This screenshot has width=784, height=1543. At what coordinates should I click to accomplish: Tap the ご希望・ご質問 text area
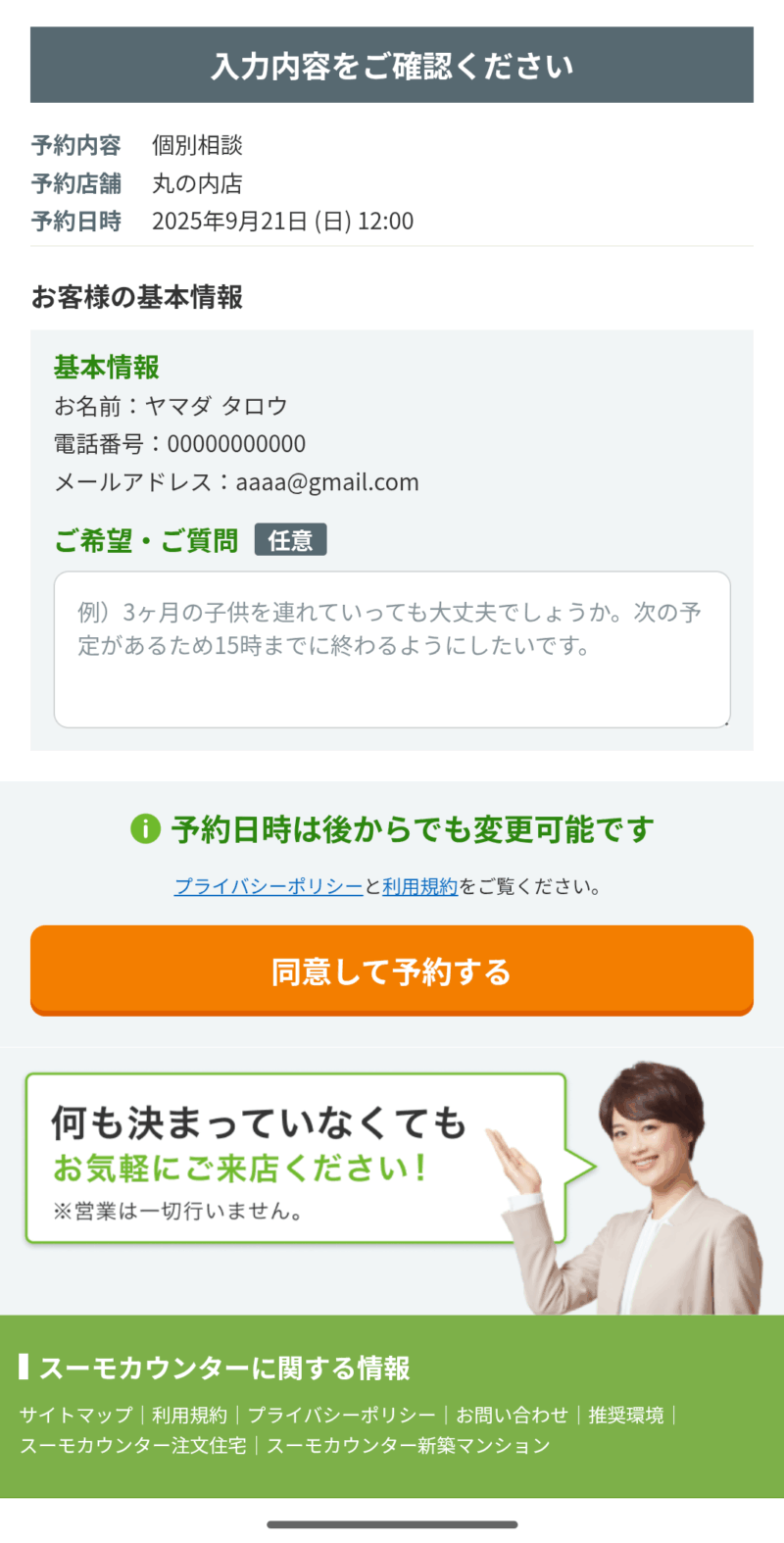click(392, 649)
